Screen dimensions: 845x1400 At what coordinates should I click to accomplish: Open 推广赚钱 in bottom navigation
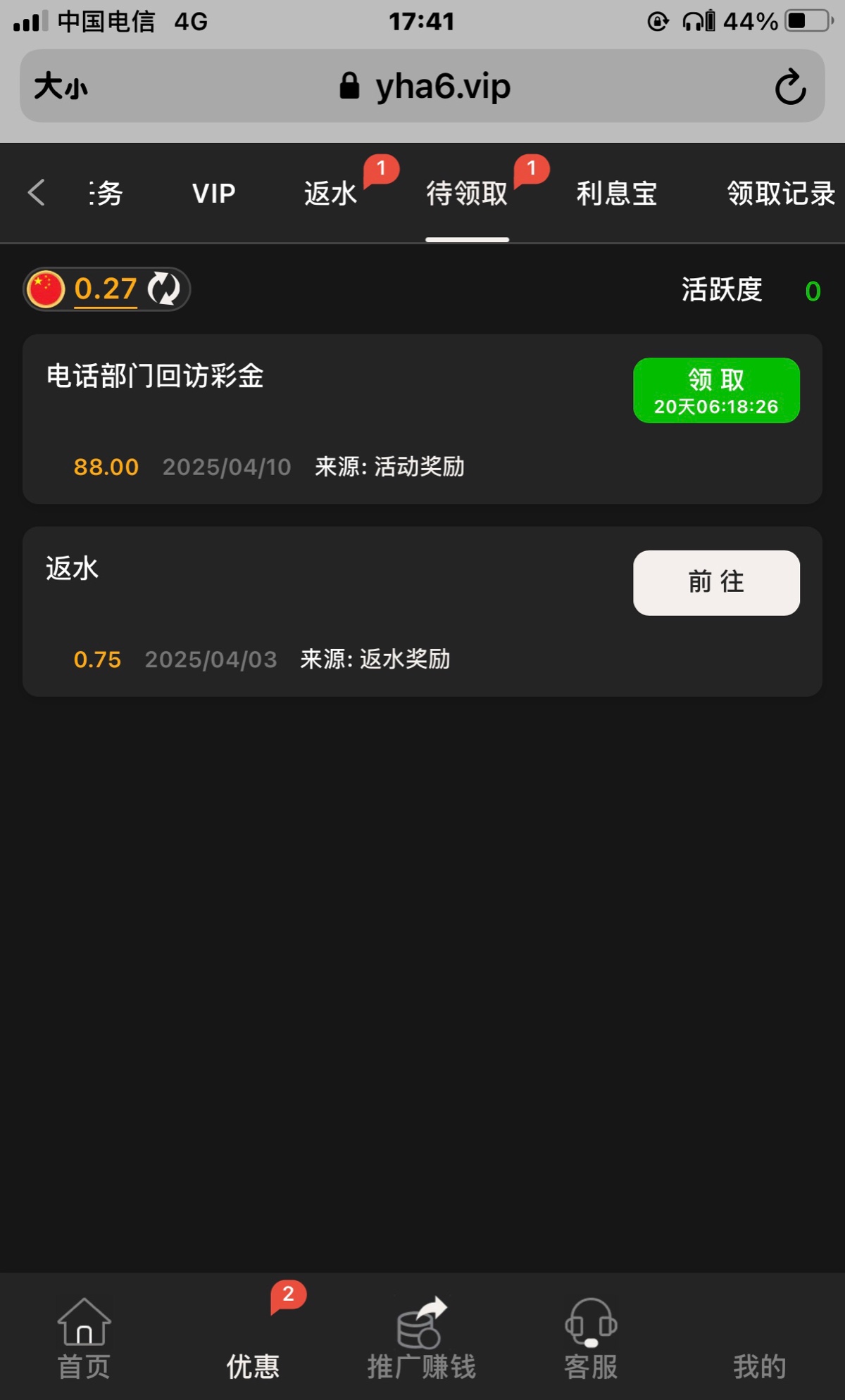coord(422,1339)
